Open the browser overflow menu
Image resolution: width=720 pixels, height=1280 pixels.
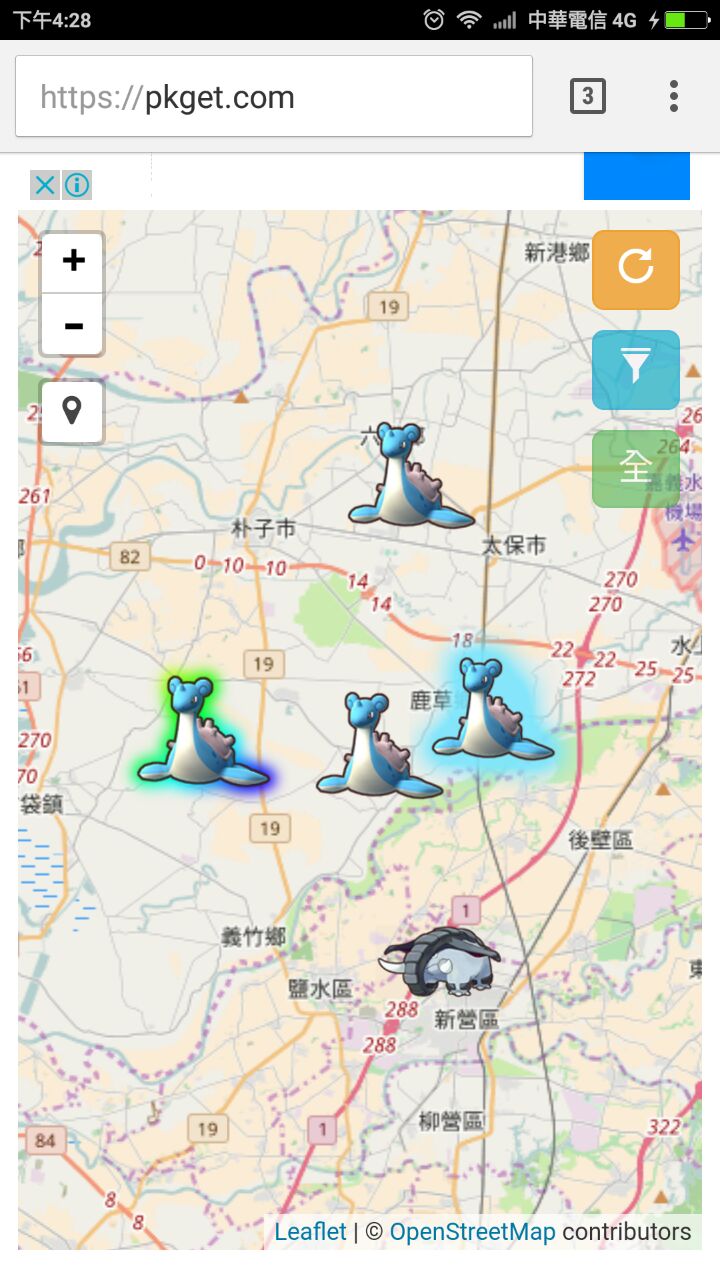click(674, 96)
